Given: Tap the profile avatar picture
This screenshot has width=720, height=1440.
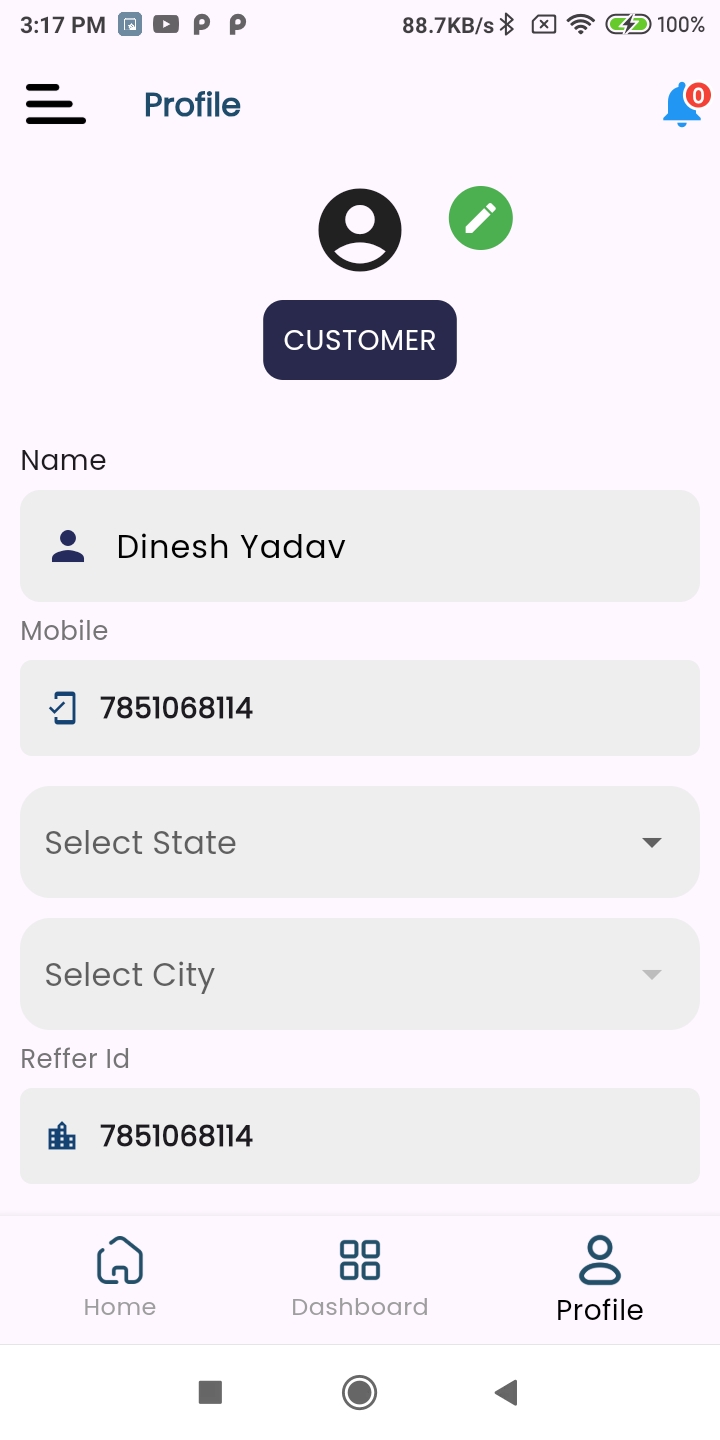Looking at the screenshot, I should click(x=360, y=230).
